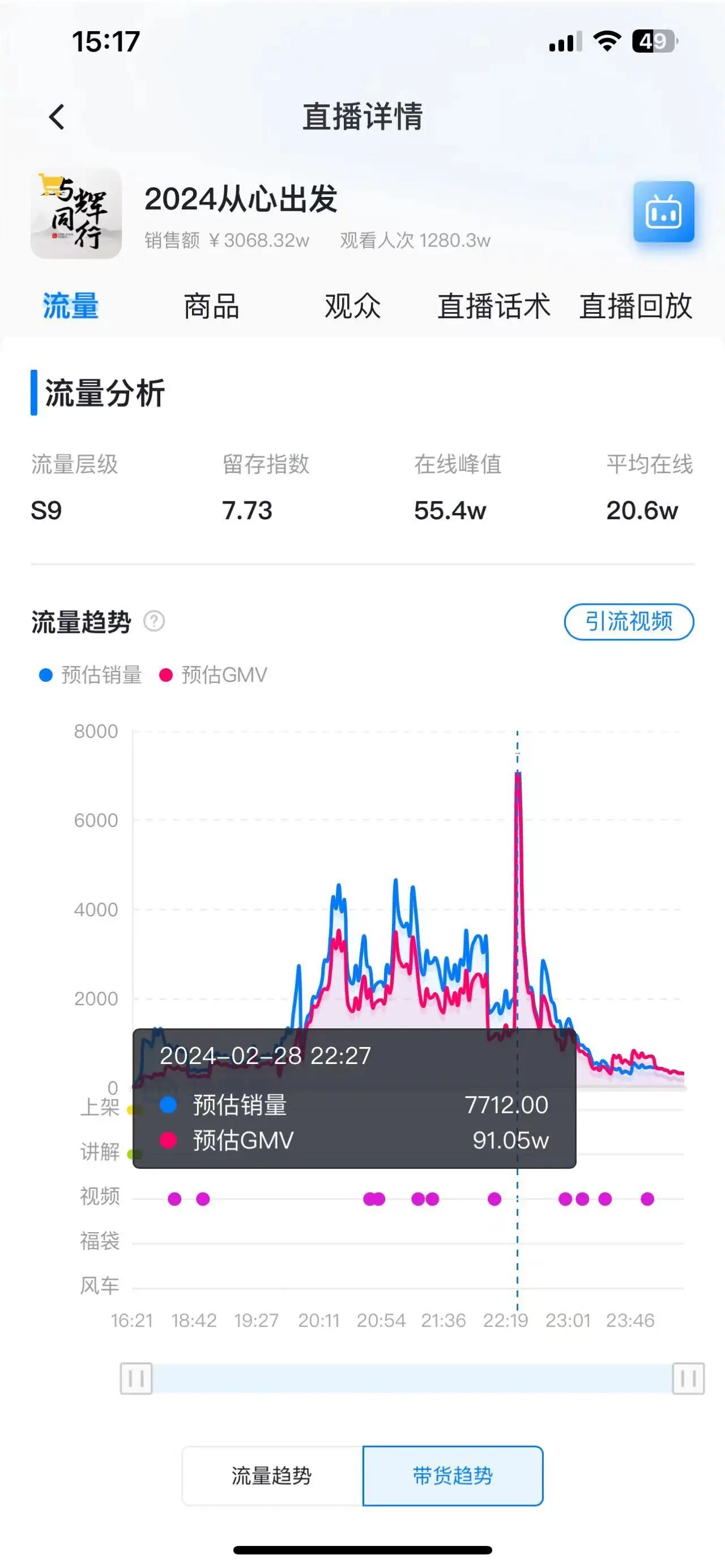725x1568 pixels.
Task: Open the 与辉同行 account avatar
Action: click(76, 213)
